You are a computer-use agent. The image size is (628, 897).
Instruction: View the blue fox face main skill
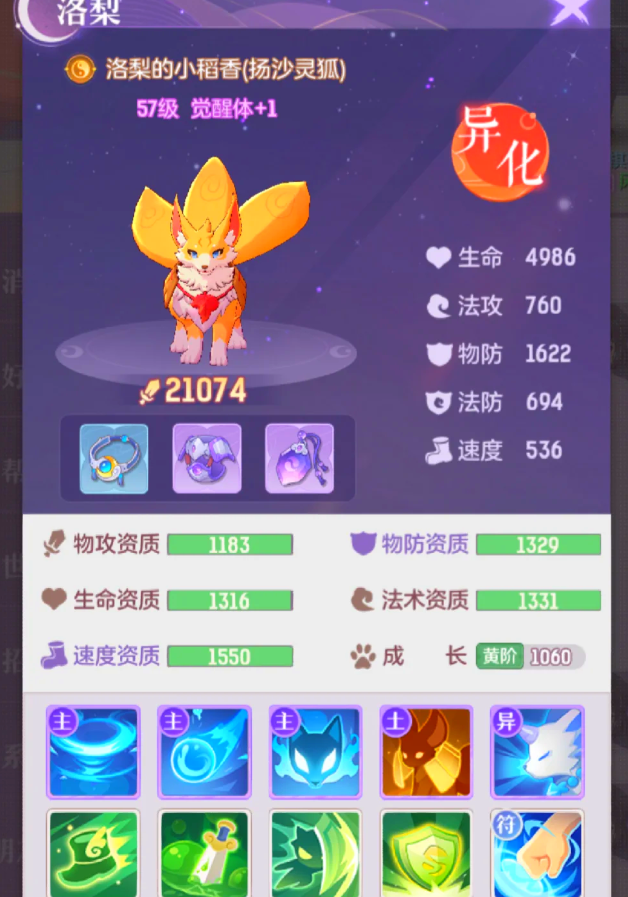pos(315,752)
